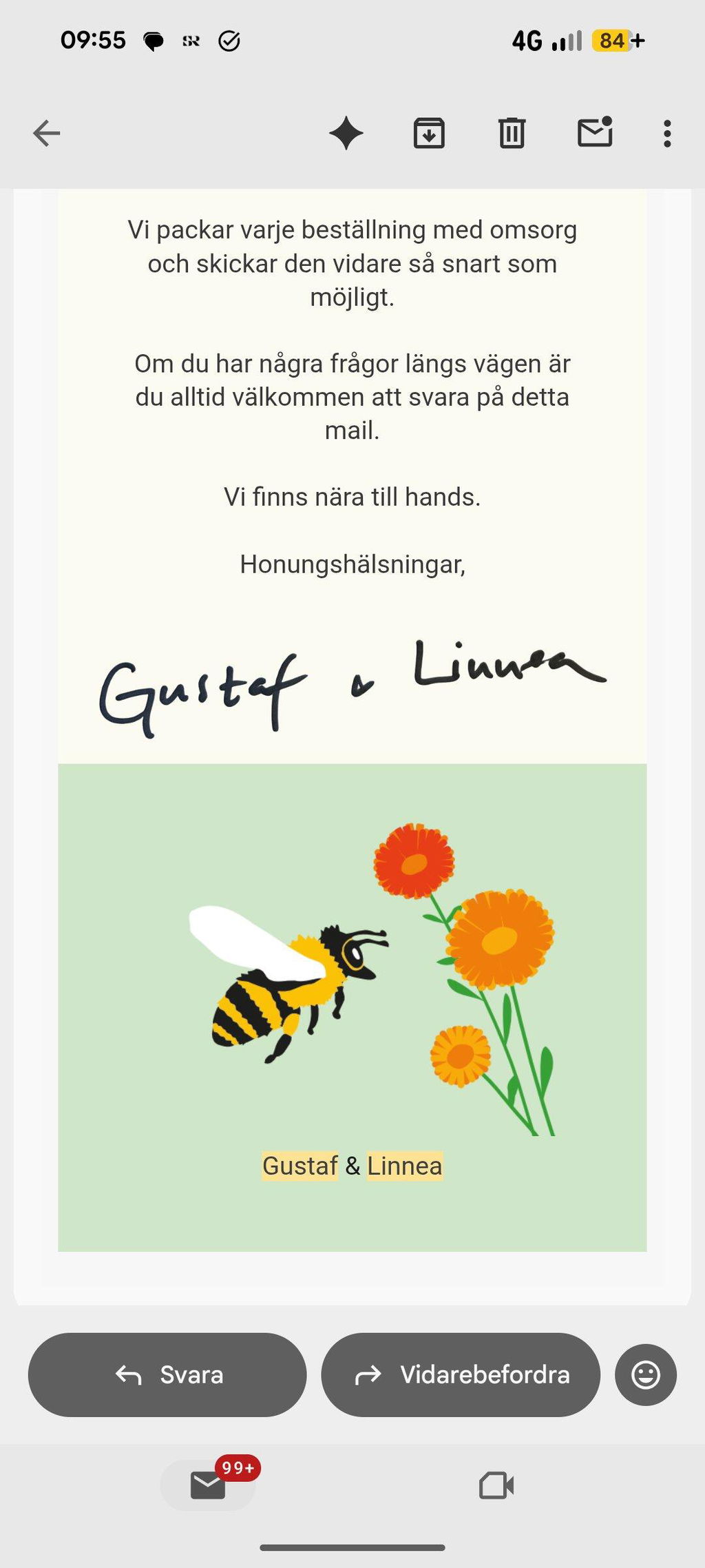
Task: Tap Svara to reply
Action: pyautogui.click(x=167, y=1374)
